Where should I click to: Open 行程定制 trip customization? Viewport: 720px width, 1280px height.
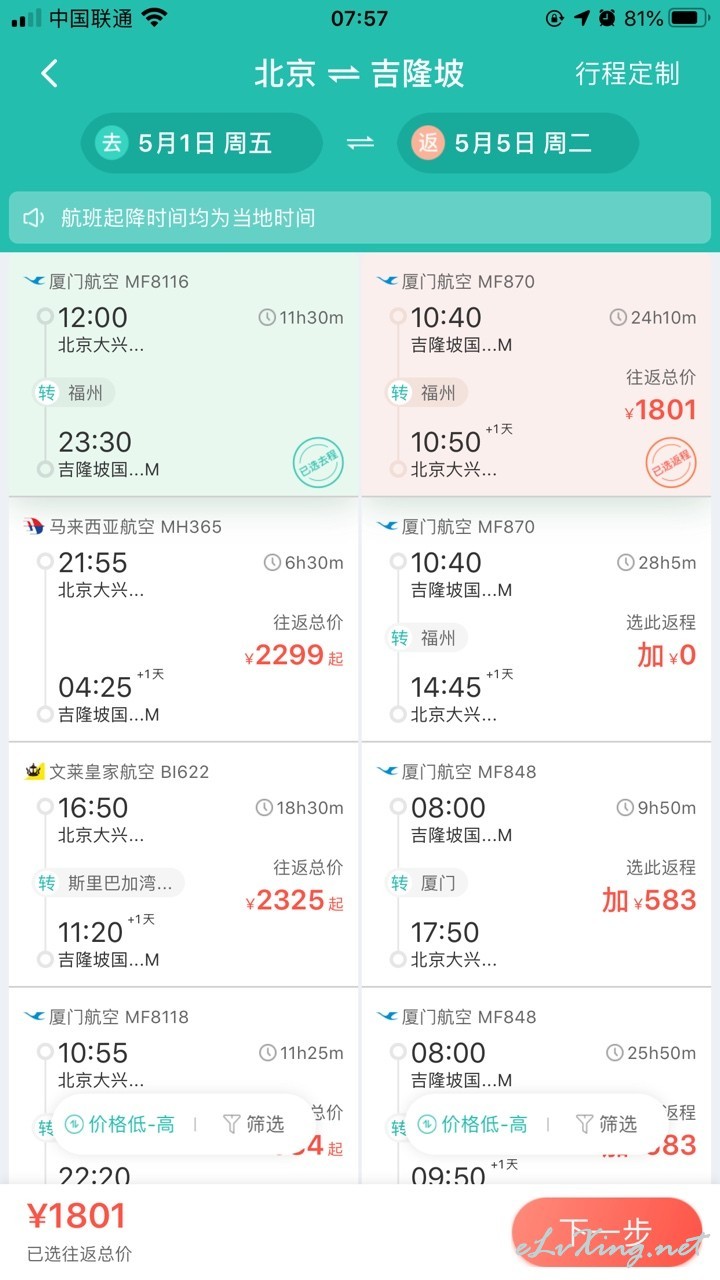coord(627,73)
